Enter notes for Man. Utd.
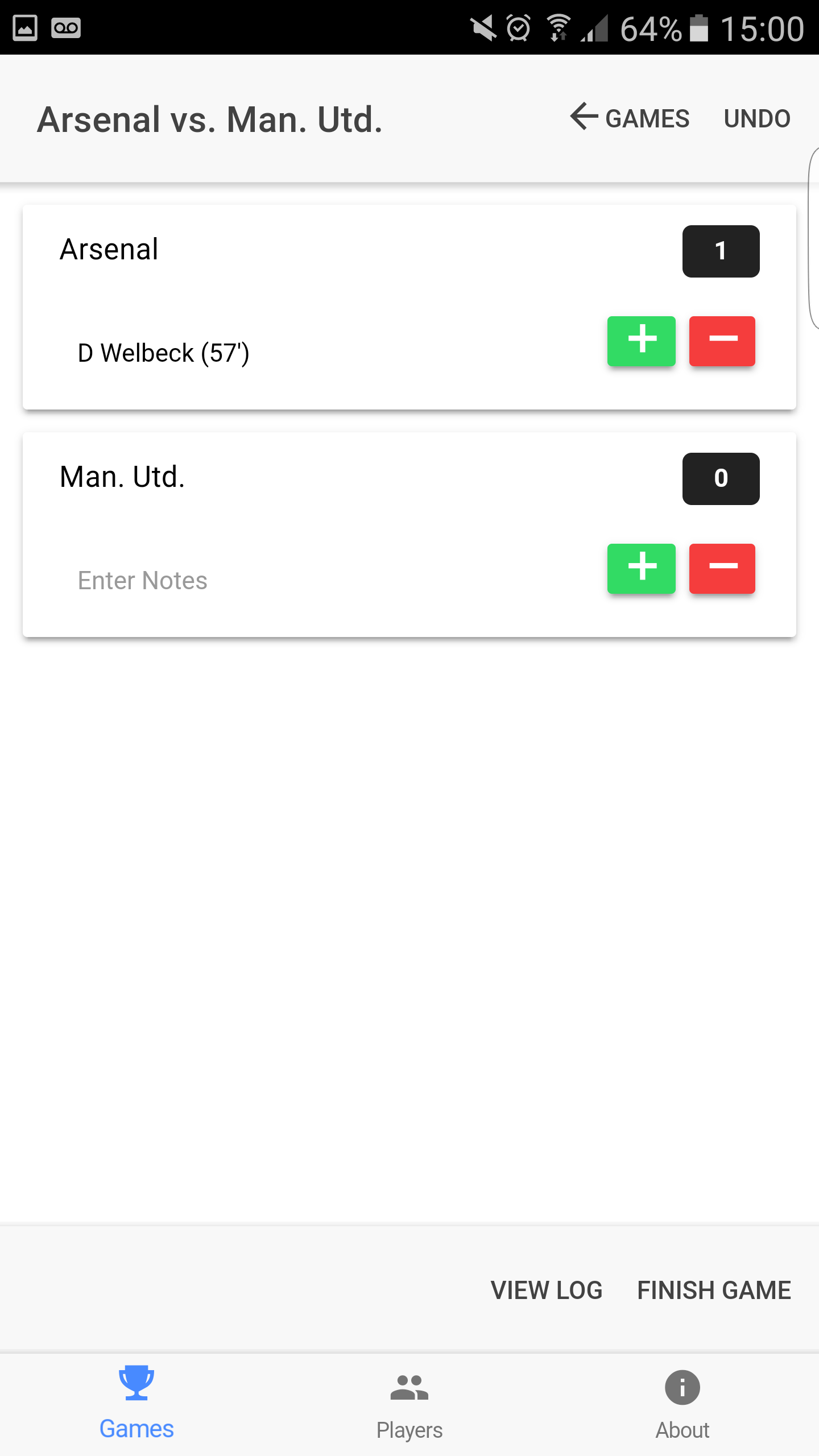 330,581
